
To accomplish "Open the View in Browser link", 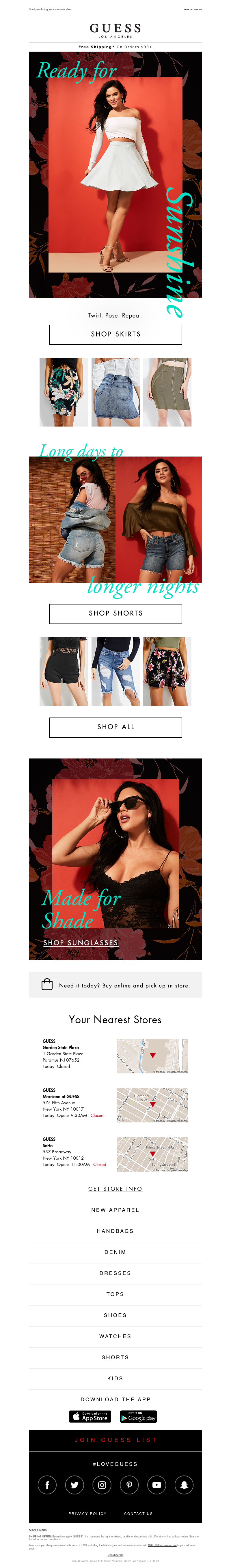I will coord(192,9).
